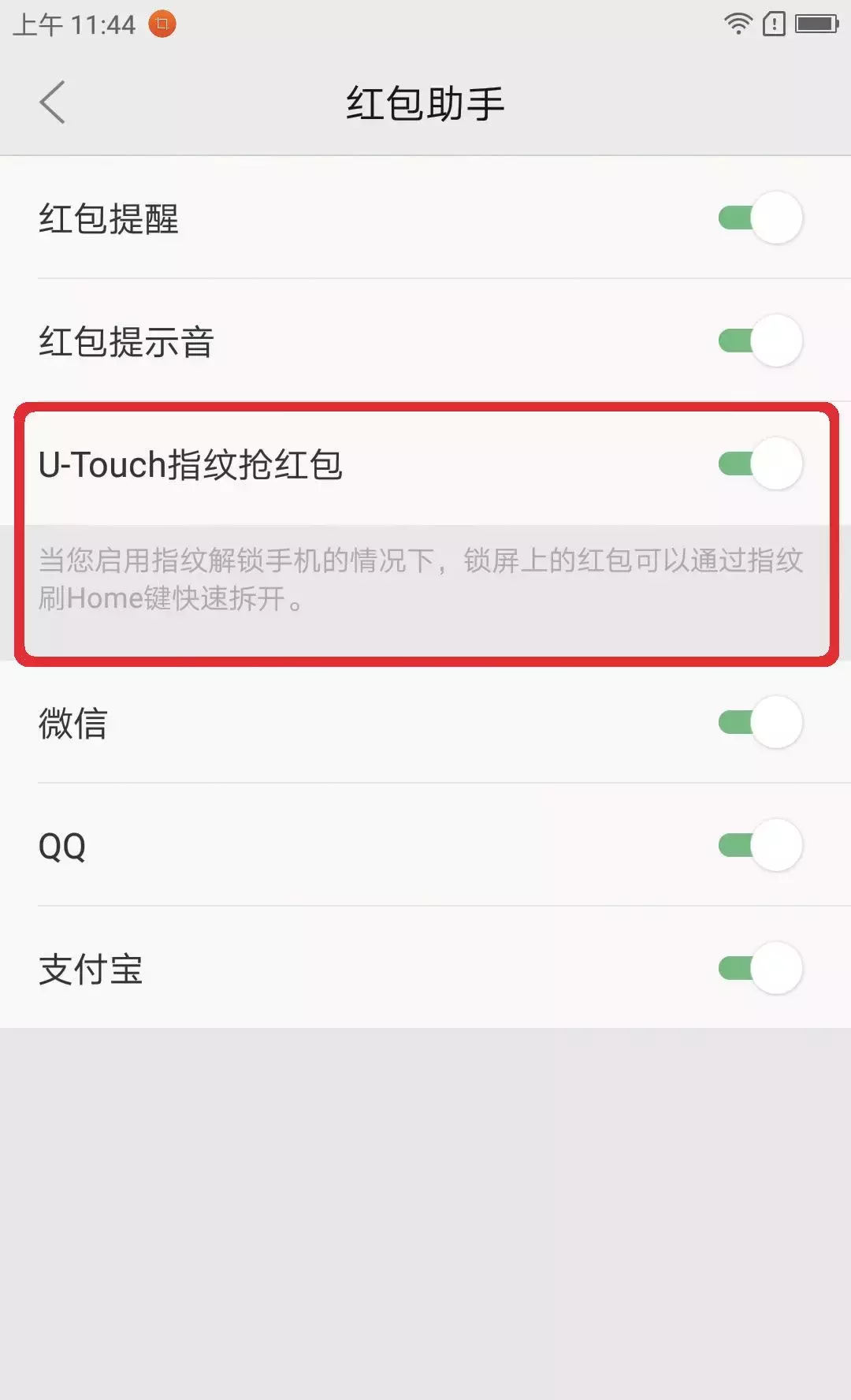Viewport: 851px width, 1400px height.
Task: Click the notification alert icon near Wi-Fi
Action: (x=773, y=24)
